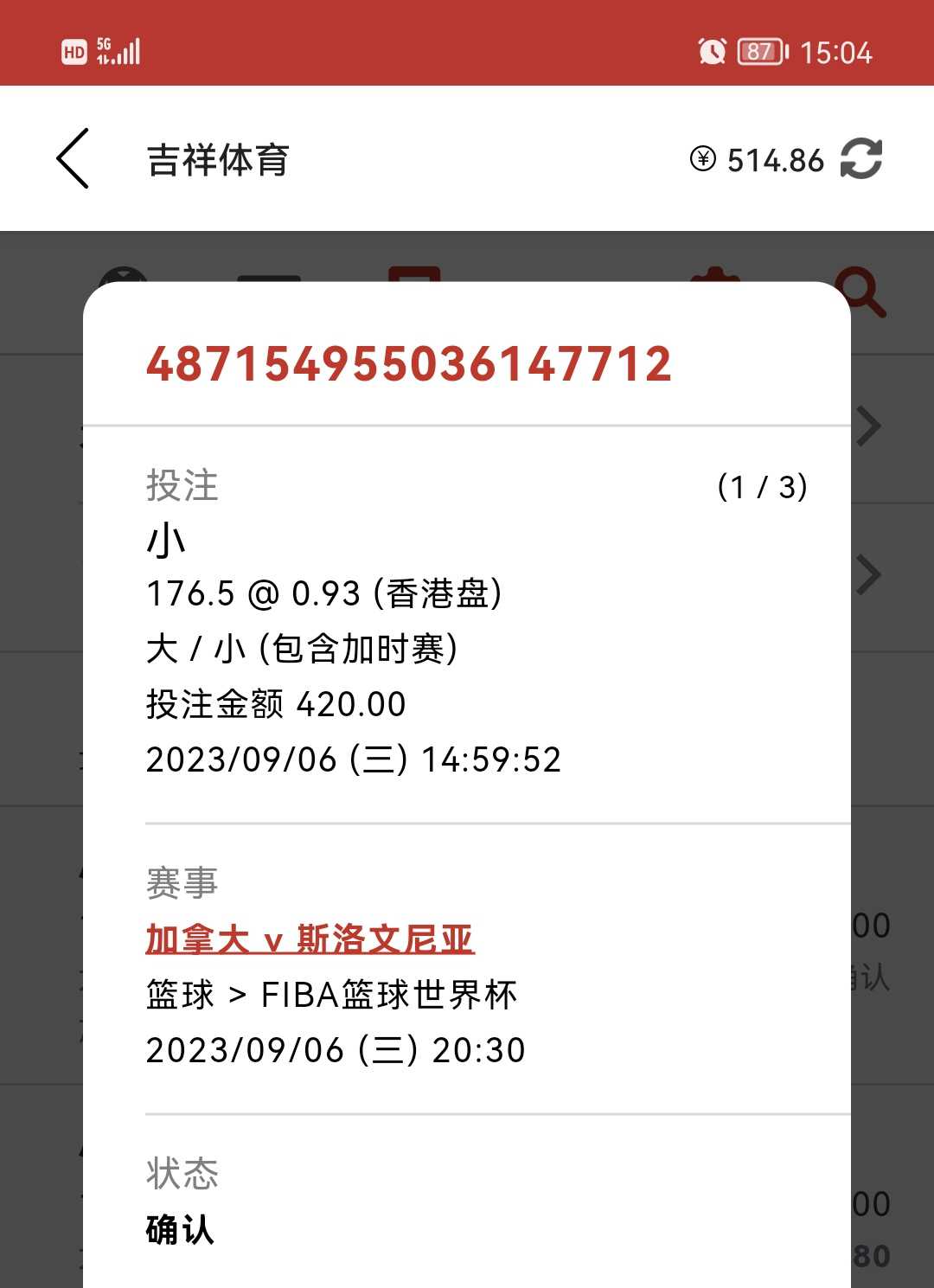Go back from 吉祥体育 page

click(x=74, y=159)
